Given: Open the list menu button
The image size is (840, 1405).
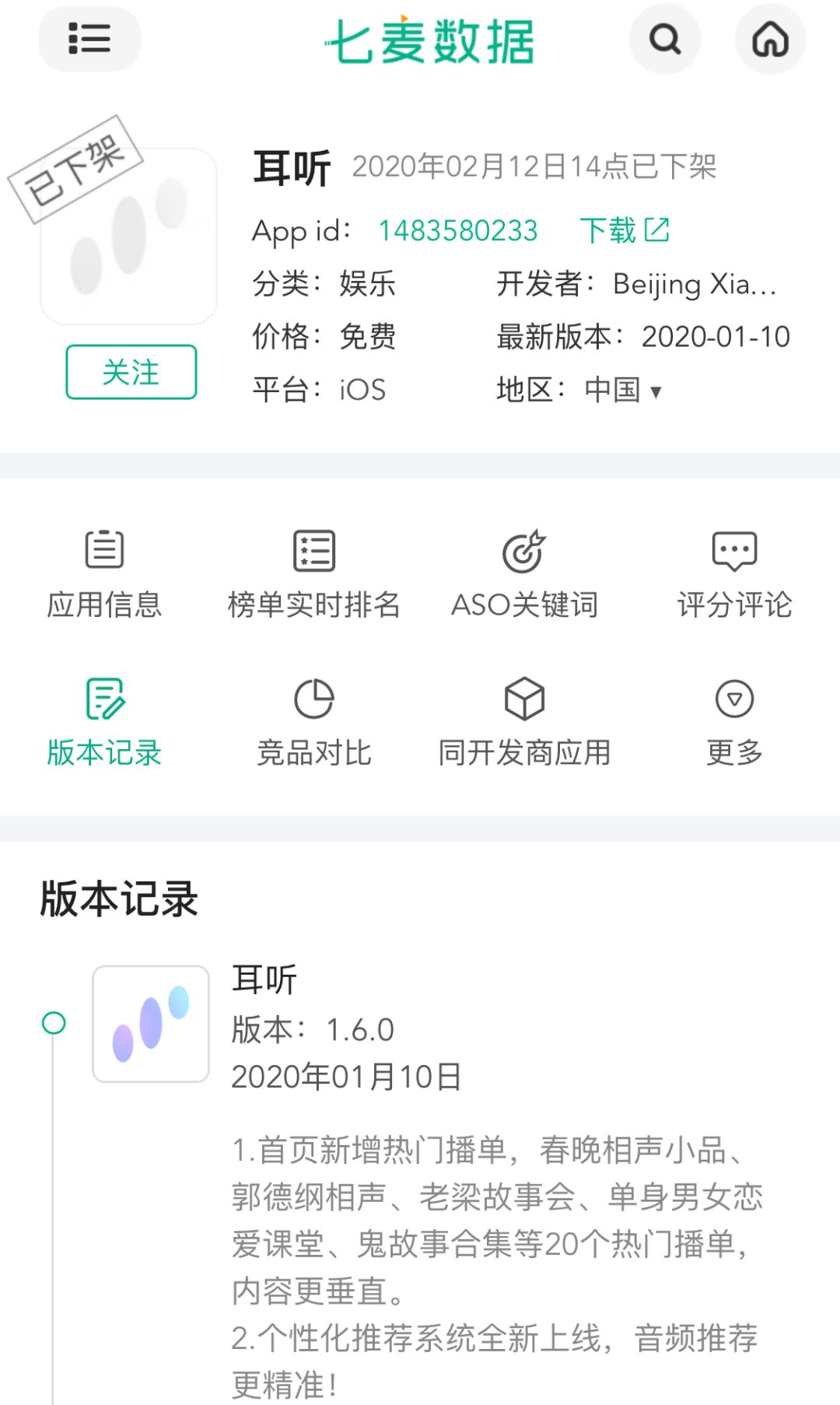Looking at the screenshot, I should point(89,39).
